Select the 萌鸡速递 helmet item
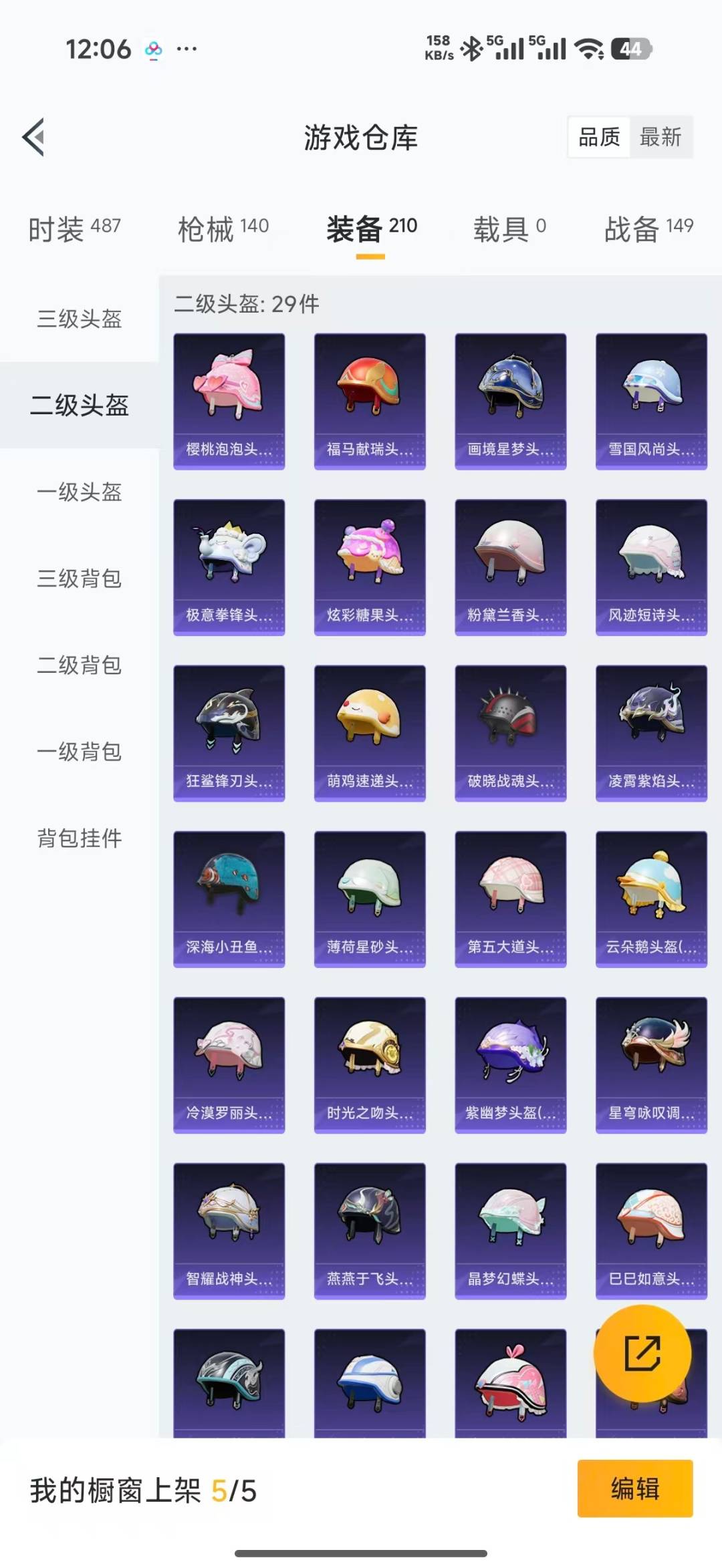The image size is (722, 1568). [x=369, y=732]
